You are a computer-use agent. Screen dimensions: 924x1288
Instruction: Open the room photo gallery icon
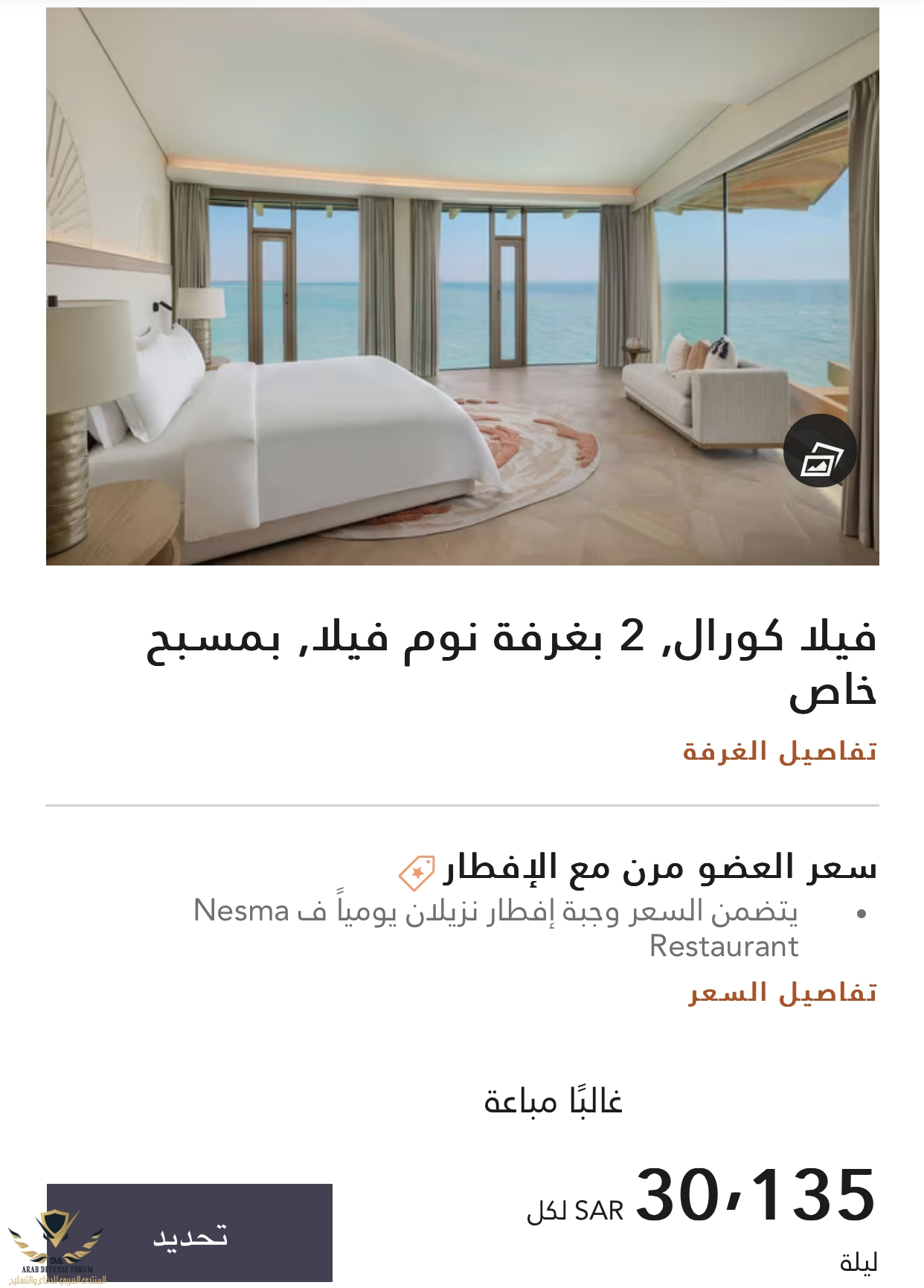coord(820,451)
